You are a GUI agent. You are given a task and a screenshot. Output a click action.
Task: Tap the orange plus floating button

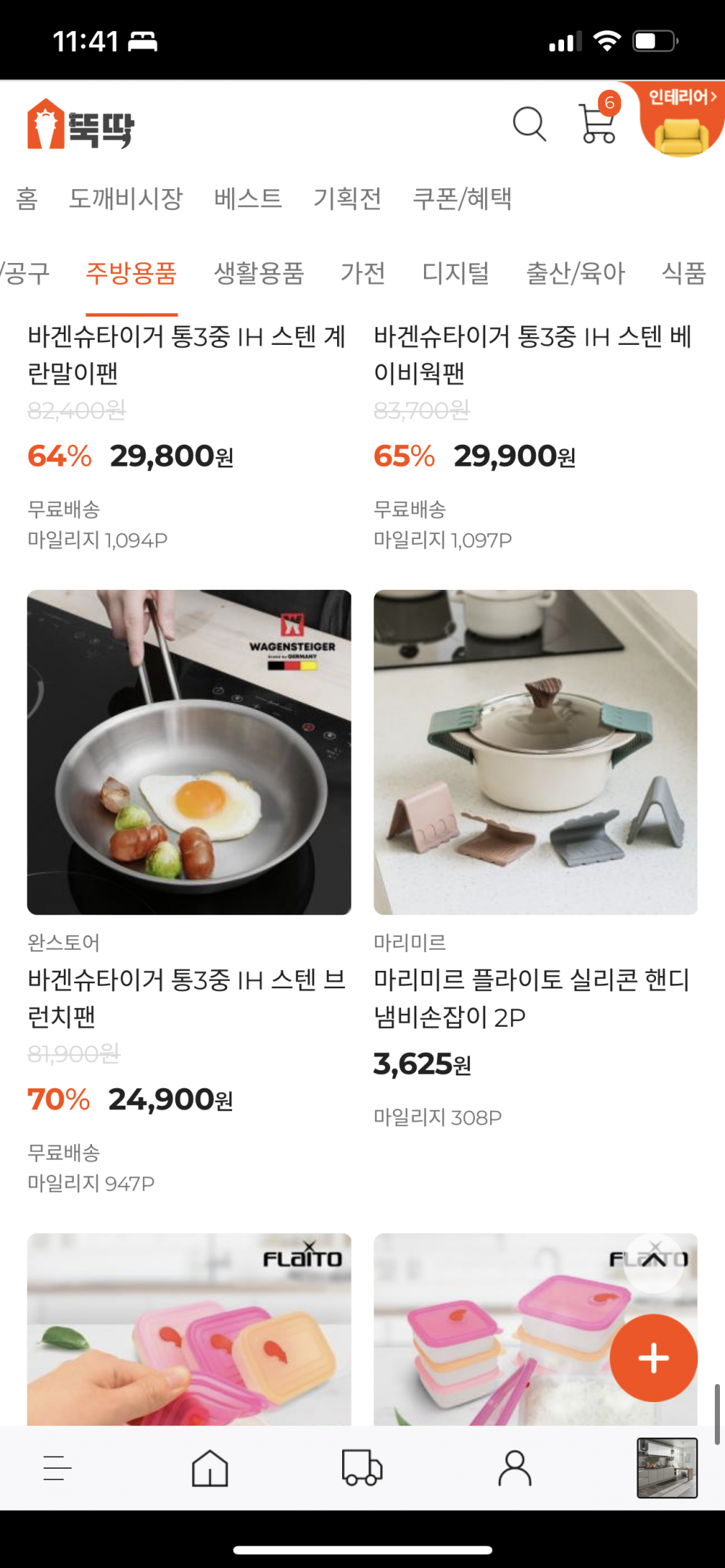(653, 1358)
